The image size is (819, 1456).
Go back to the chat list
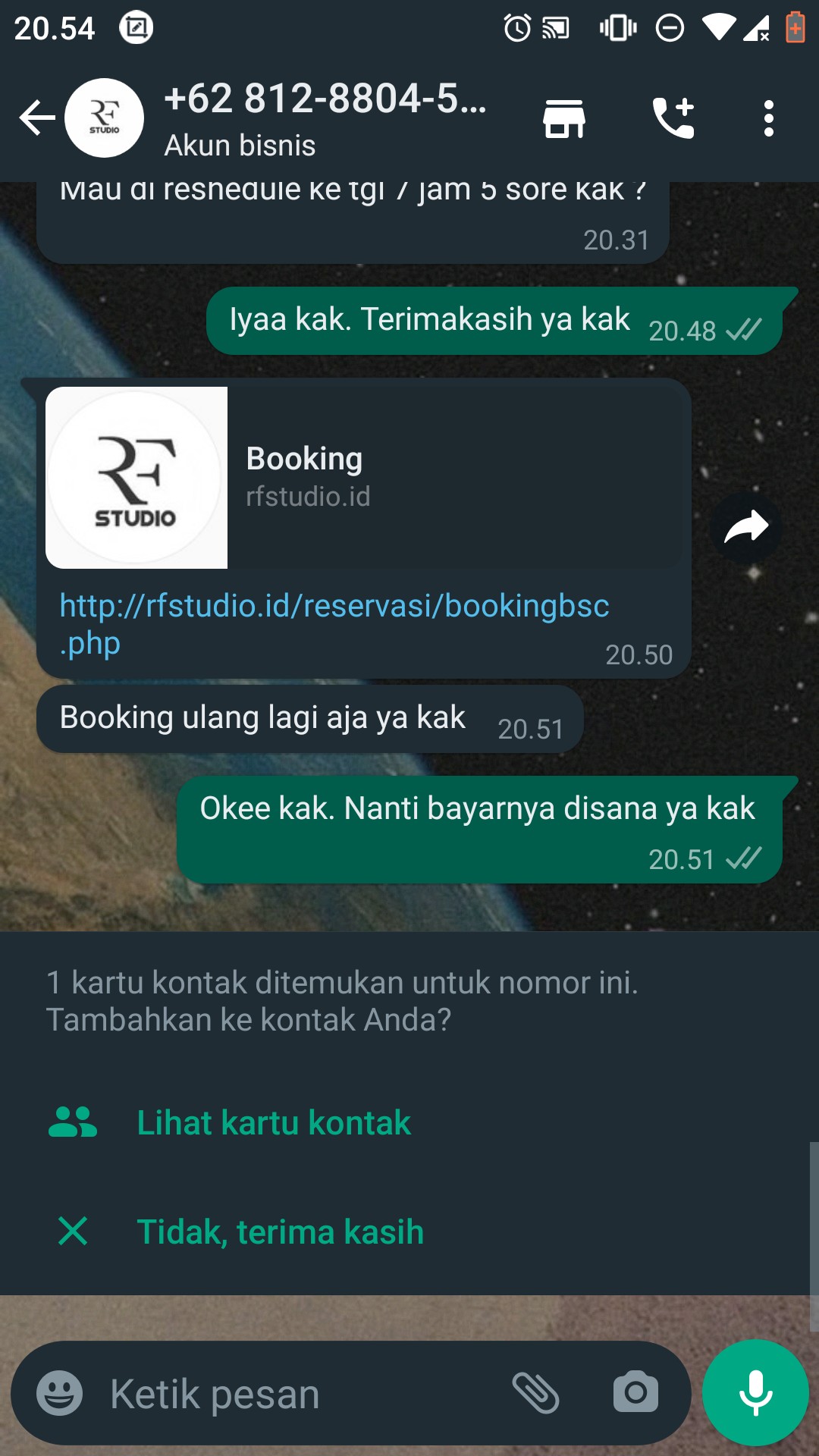click(36, 118)
